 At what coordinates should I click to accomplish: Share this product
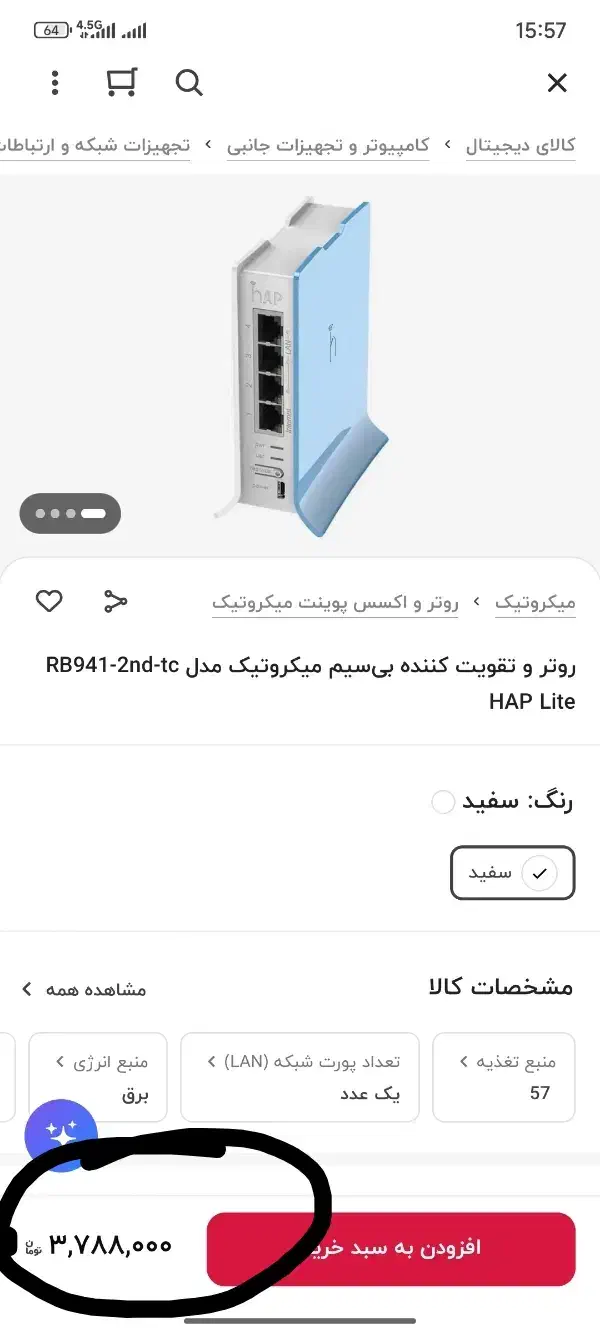[116, 601]
